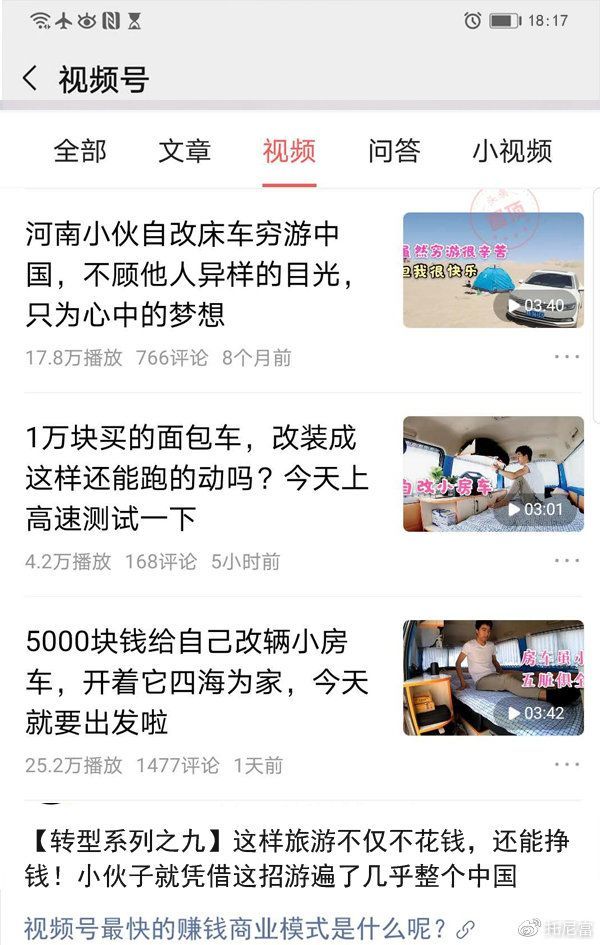The image size is (600, 945).
Task: Play the 03:42 video thumbnail
Action: [x=493, y=678]
